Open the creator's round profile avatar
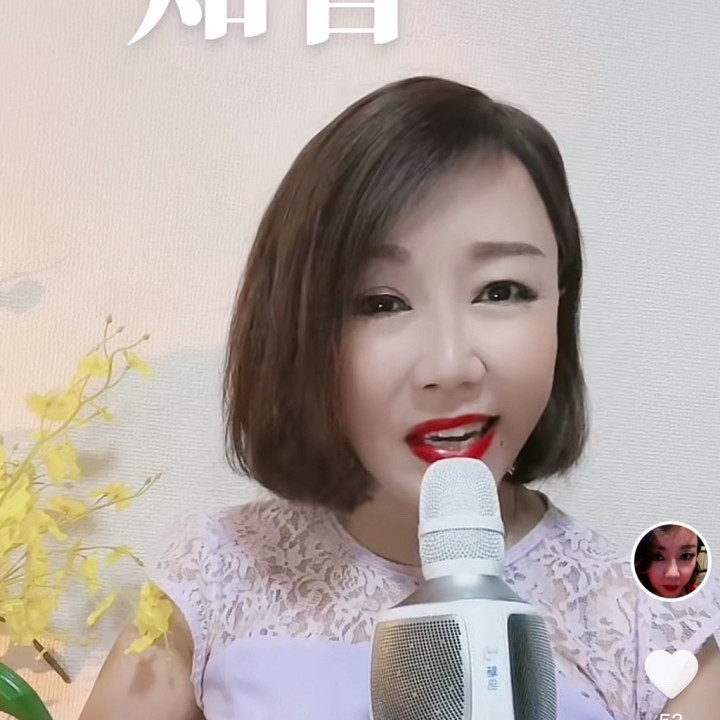 (671, 561)
